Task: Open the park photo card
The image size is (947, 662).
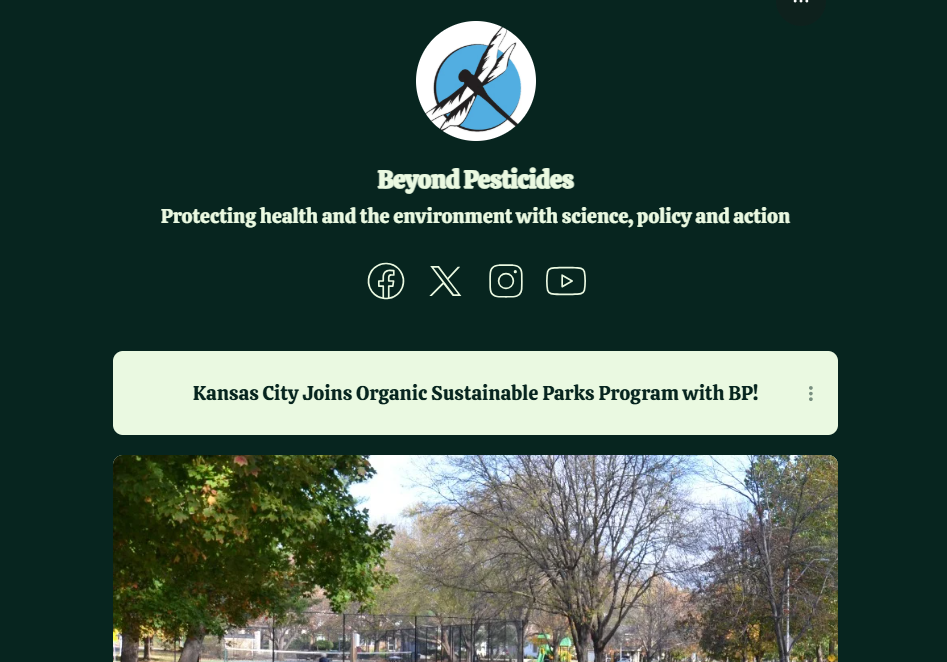Action: [475, 558]
